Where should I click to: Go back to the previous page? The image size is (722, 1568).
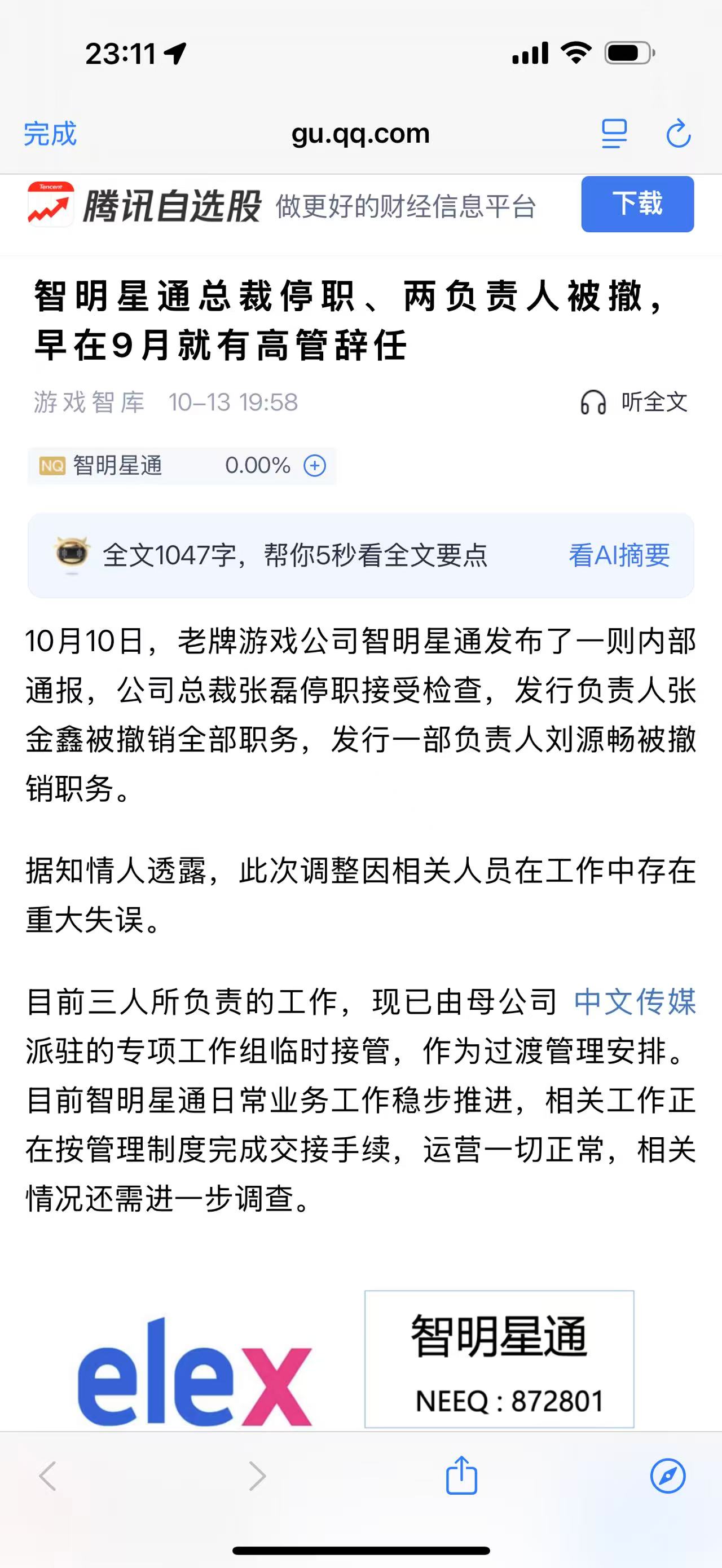[48, 1476]
